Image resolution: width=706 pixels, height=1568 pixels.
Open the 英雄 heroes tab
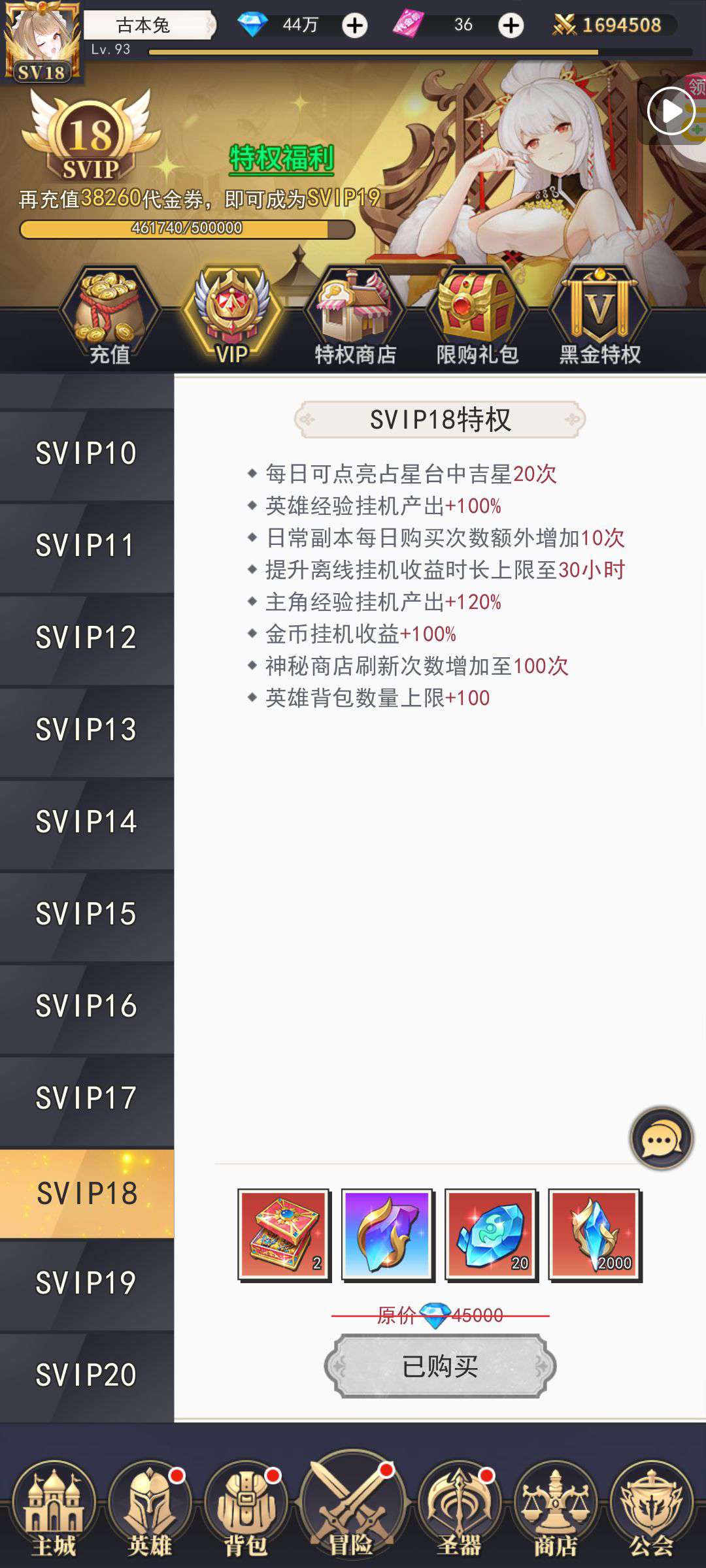coord(150,1509)
